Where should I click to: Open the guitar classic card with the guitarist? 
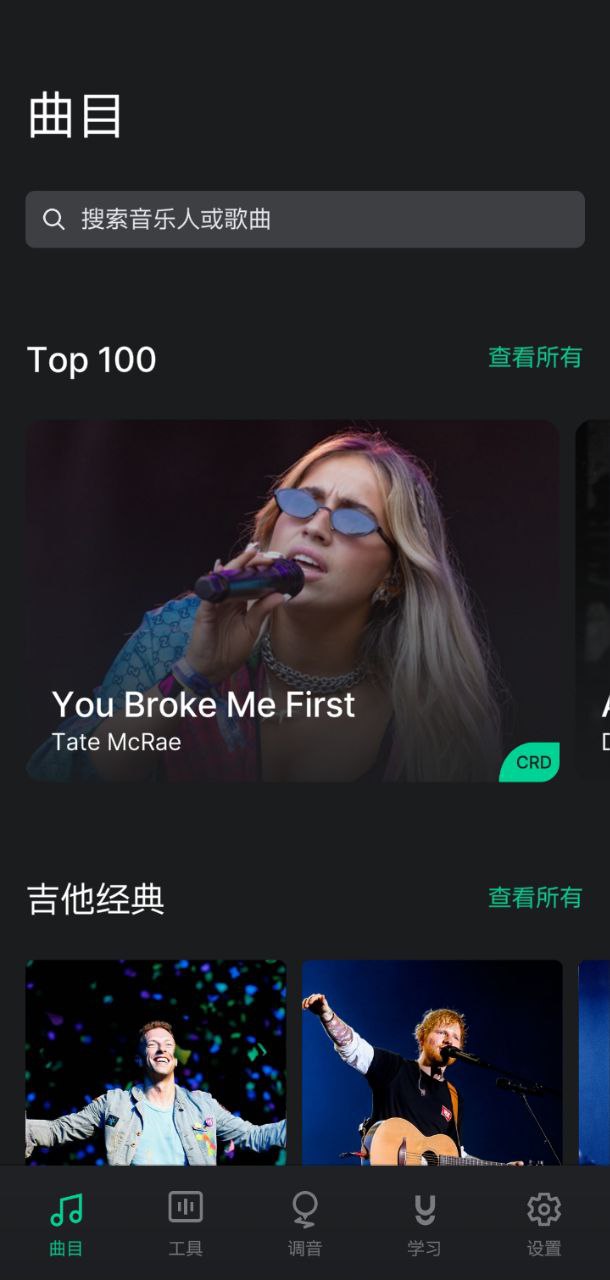(x=432, y=1062)
